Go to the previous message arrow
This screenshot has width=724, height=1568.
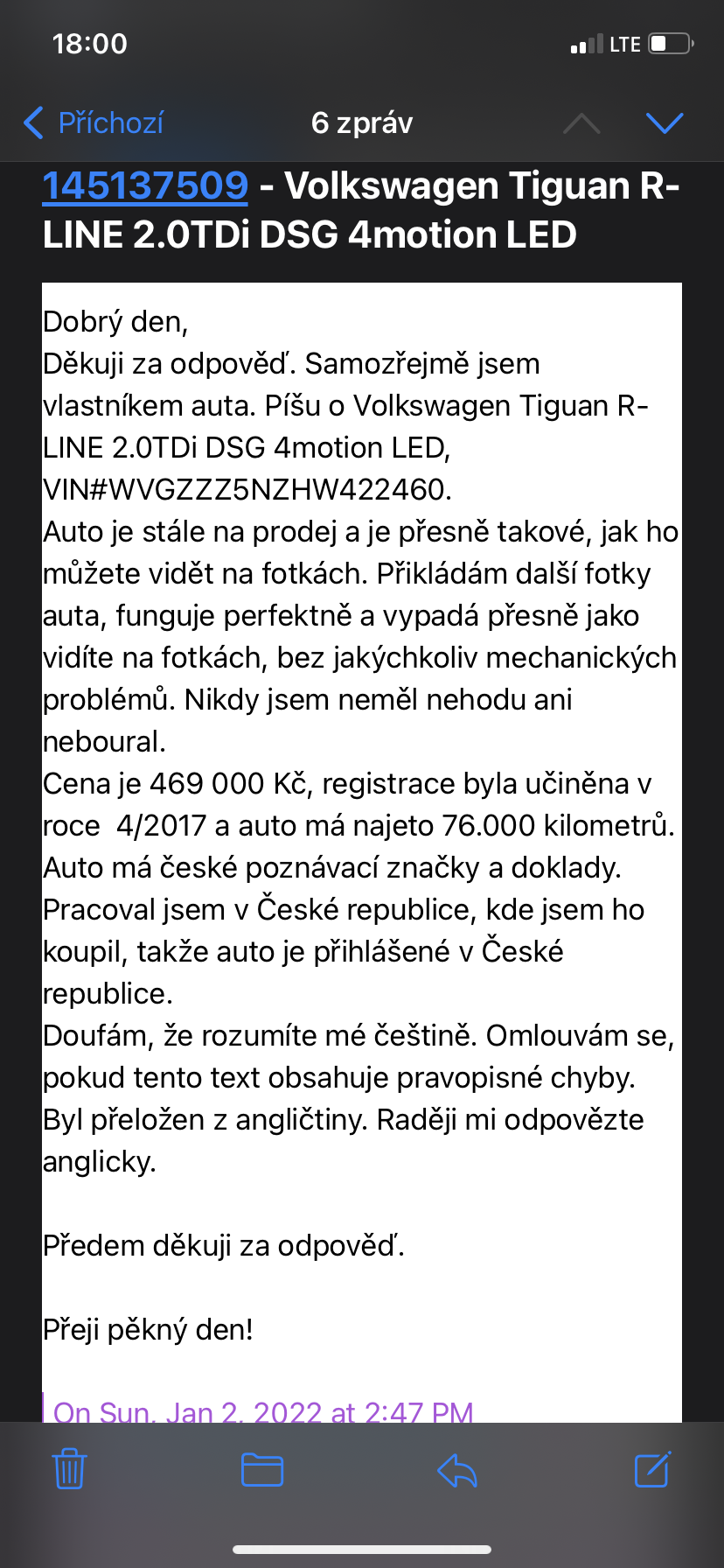[581, 123]
